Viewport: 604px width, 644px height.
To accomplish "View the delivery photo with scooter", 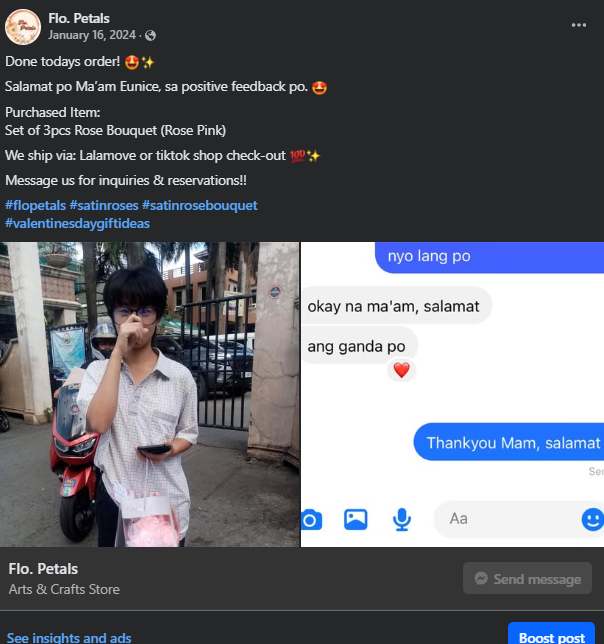I will click(x=149, y=394).
